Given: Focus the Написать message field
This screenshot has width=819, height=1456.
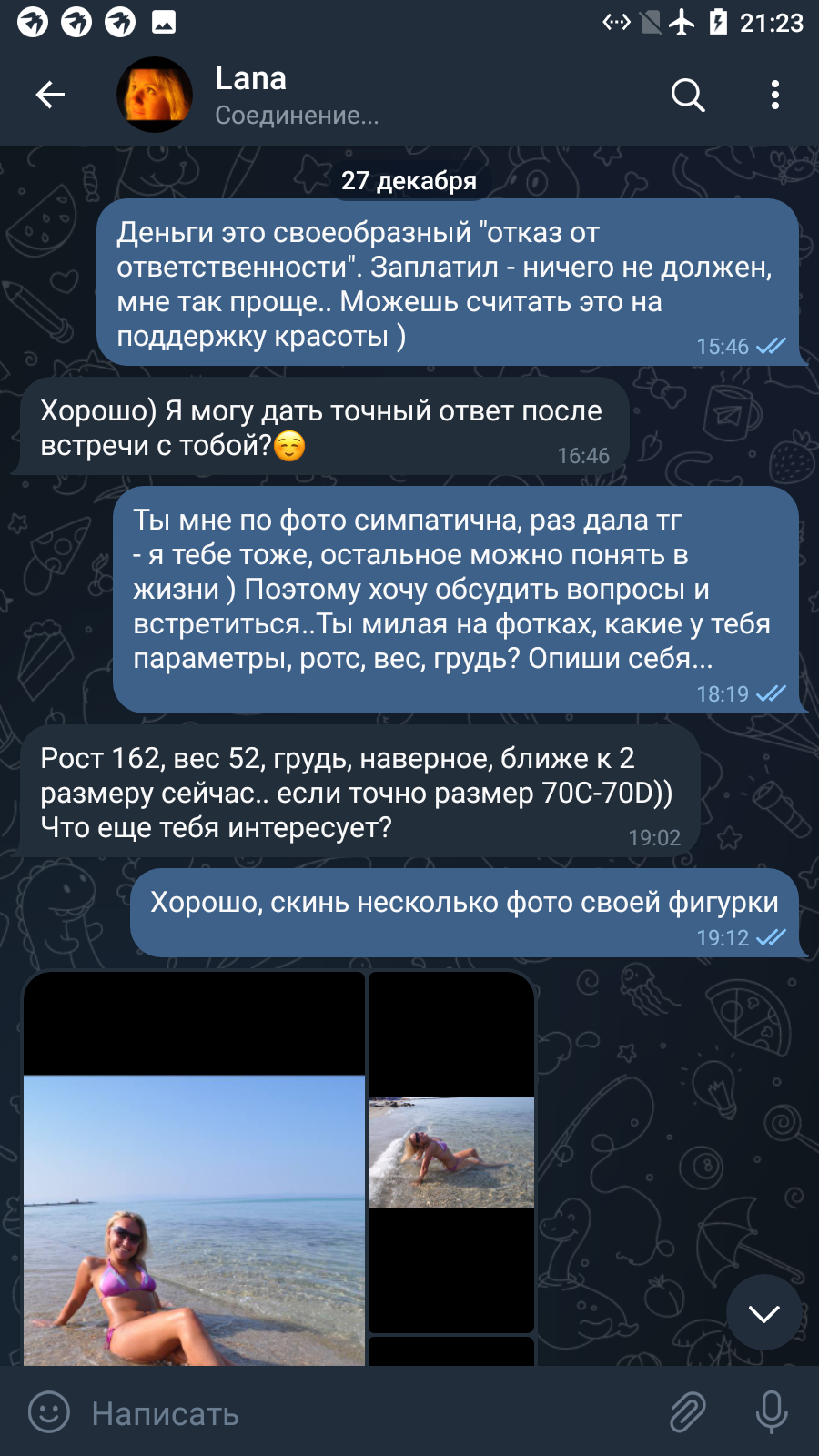Looking at the screenshot, I should coord(364,1413).
